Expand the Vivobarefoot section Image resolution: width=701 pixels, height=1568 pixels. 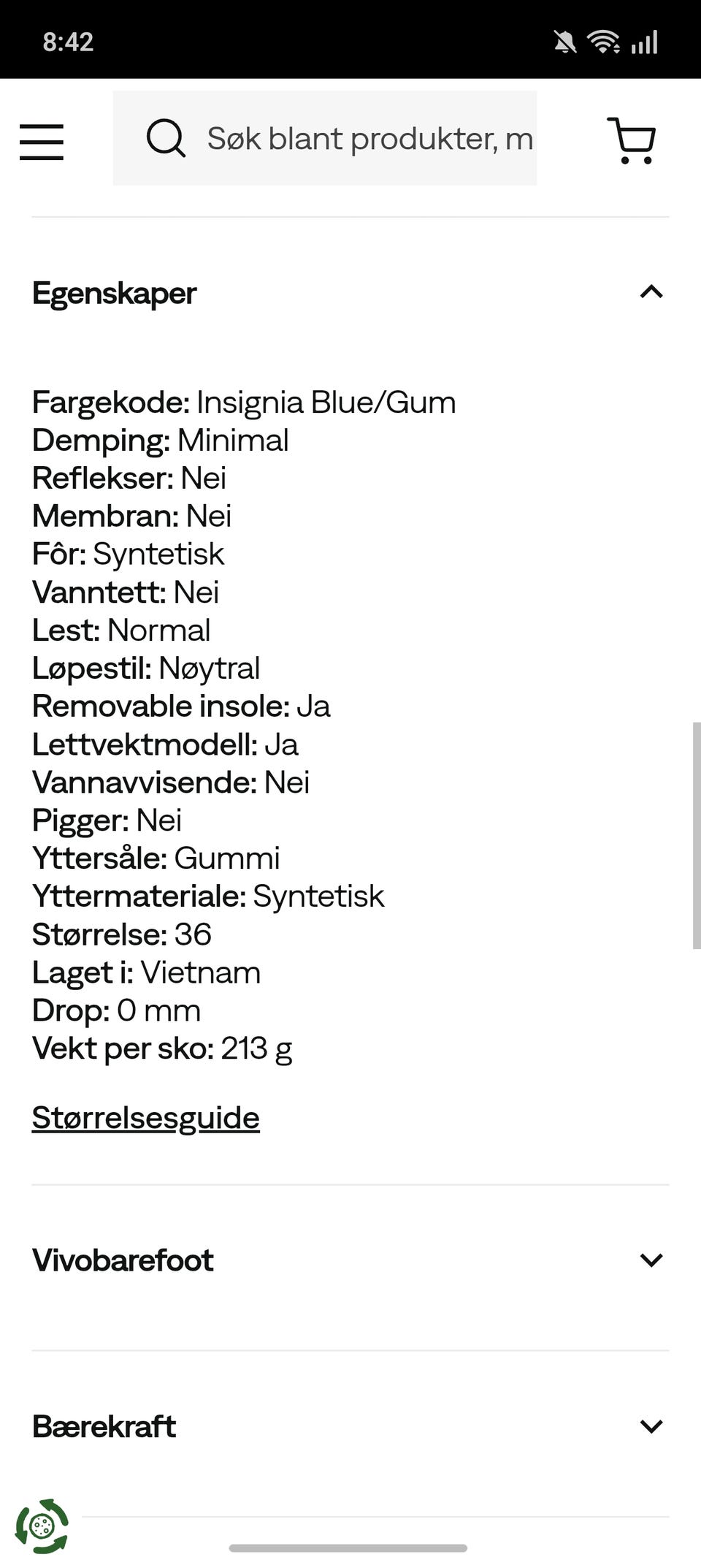(350, 1260)
